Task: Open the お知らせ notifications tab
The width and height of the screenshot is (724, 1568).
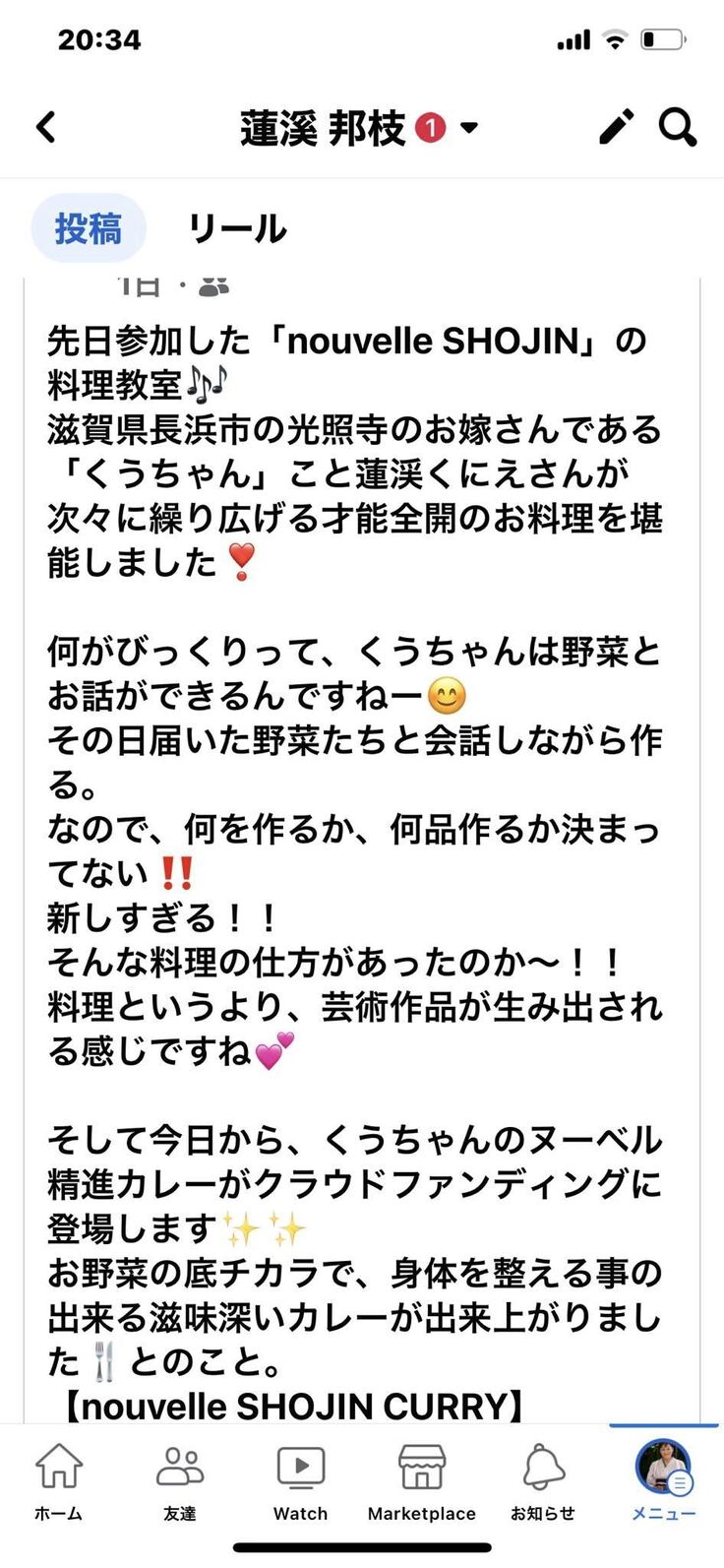Action: 542,1481
